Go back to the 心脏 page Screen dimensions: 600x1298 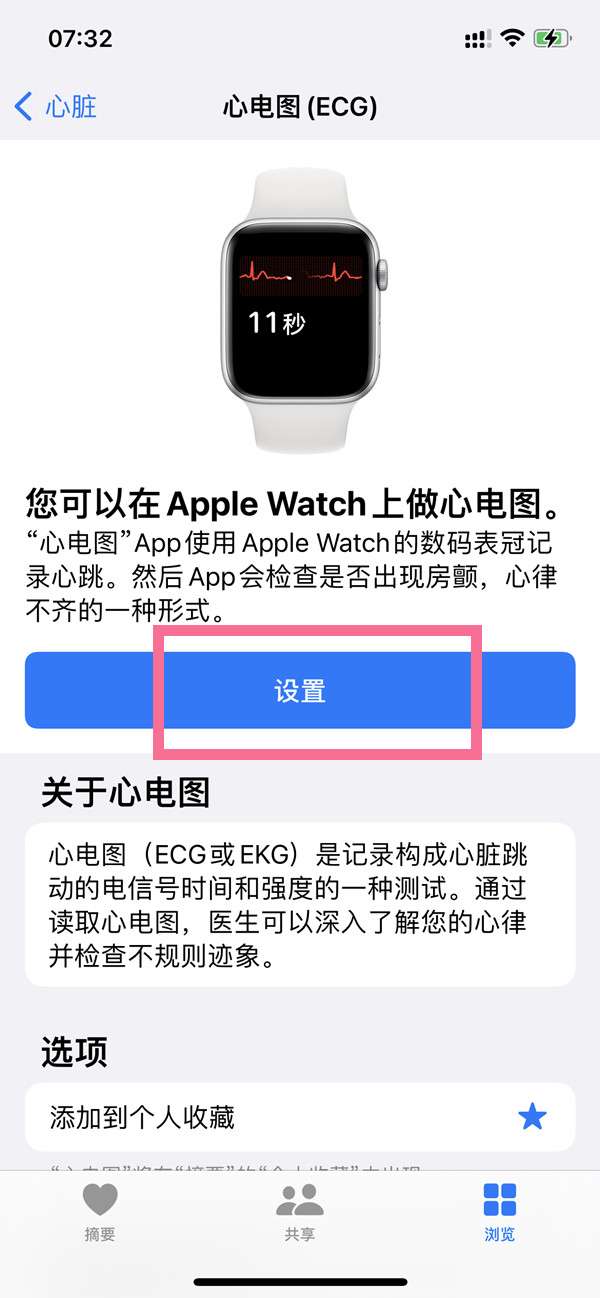click(x=56, y=106)
